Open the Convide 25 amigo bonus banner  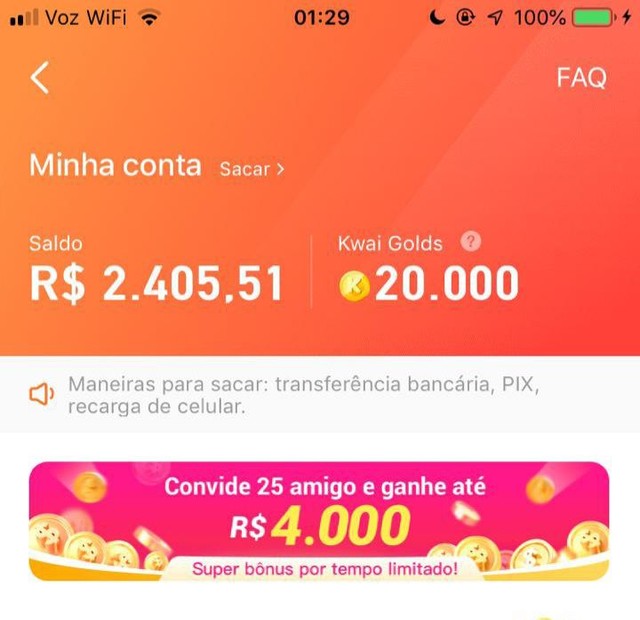click(x=319, y=520)
